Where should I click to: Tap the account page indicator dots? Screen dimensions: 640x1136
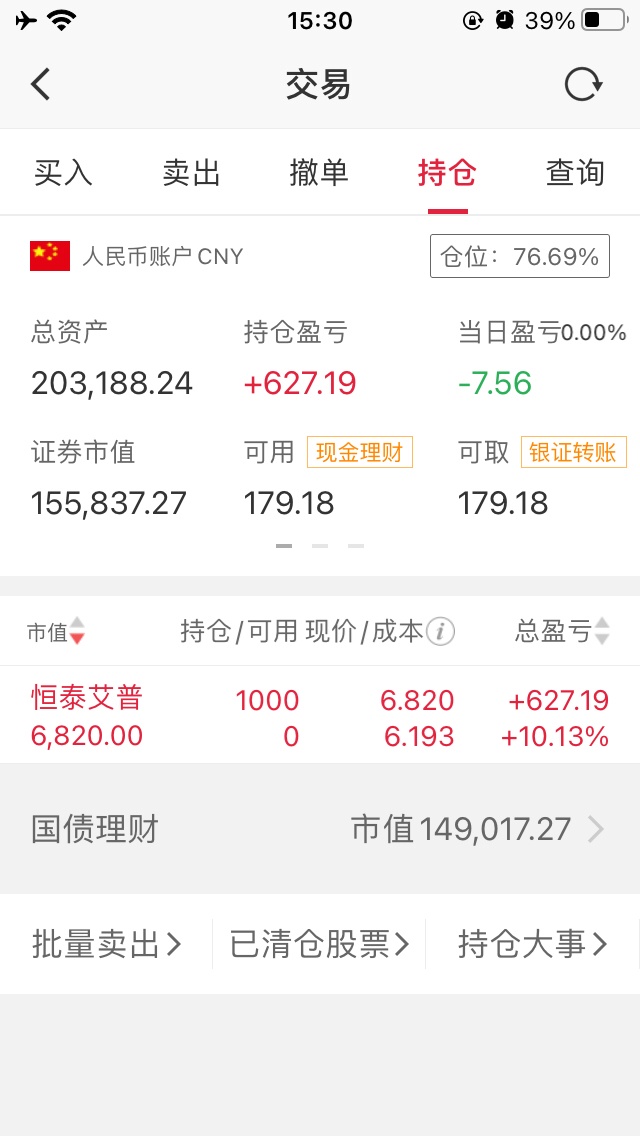[x=320, y=546]
